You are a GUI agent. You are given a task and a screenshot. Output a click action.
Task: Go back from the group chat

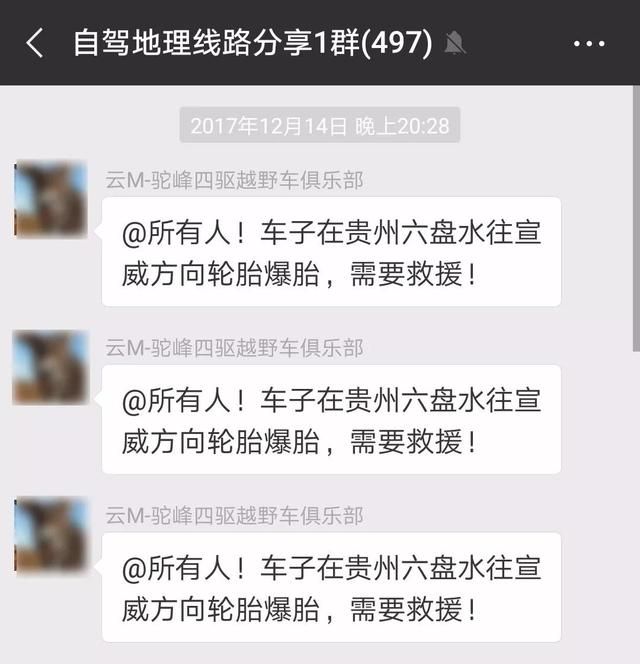click(35, 43)
